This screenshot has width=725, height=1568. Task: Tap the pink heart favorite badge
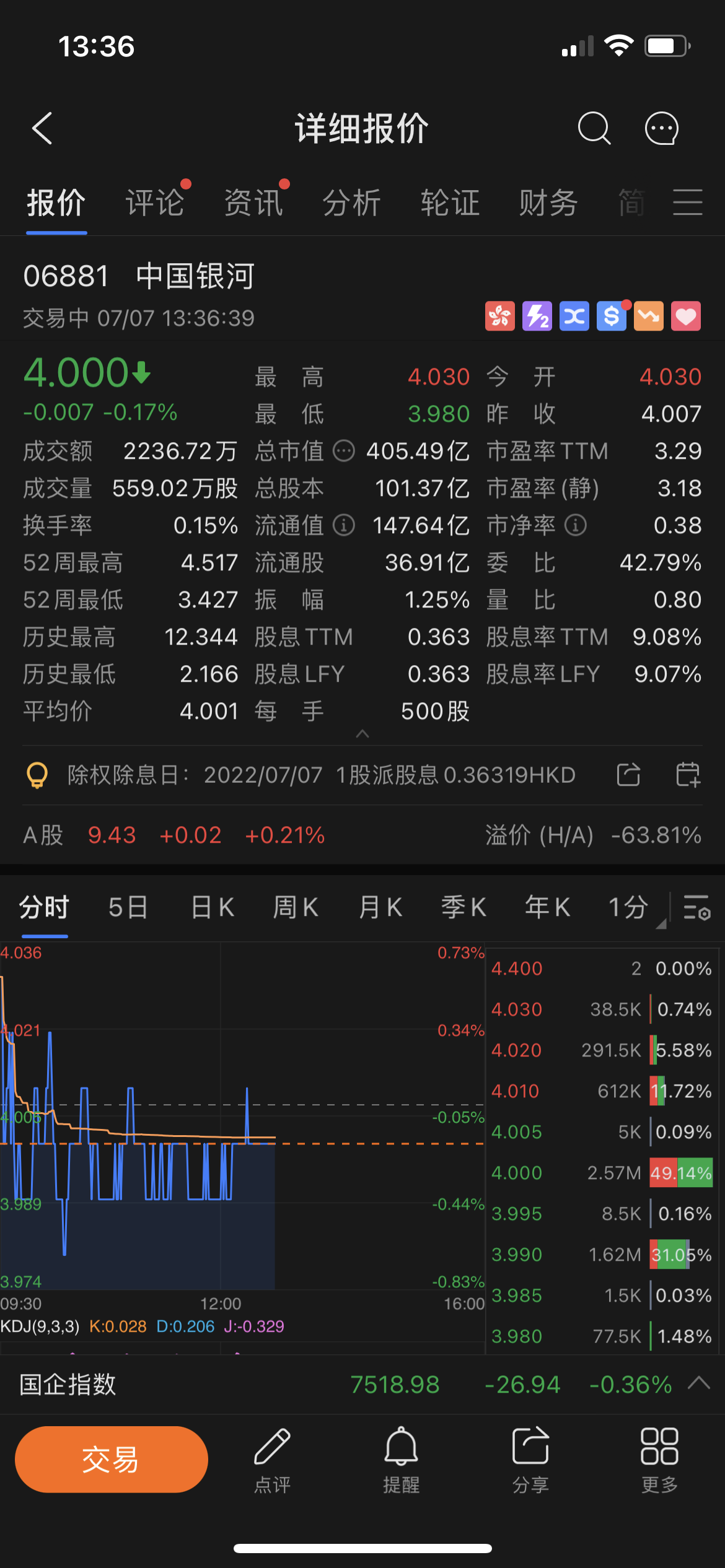point(686,316)
